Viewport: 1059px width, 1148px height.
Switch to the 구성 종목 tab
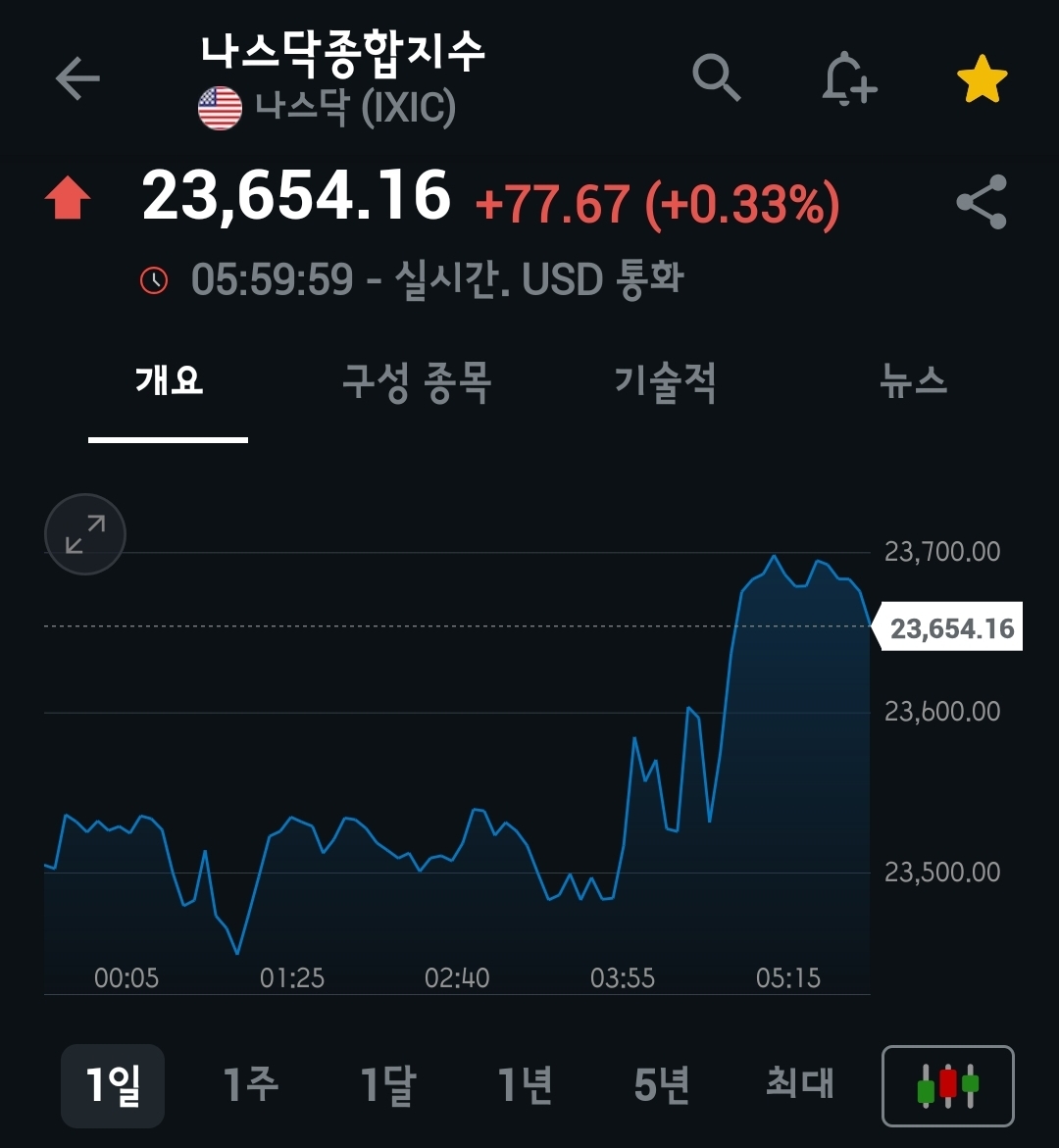pyautogui.click(x=417, y=380)
